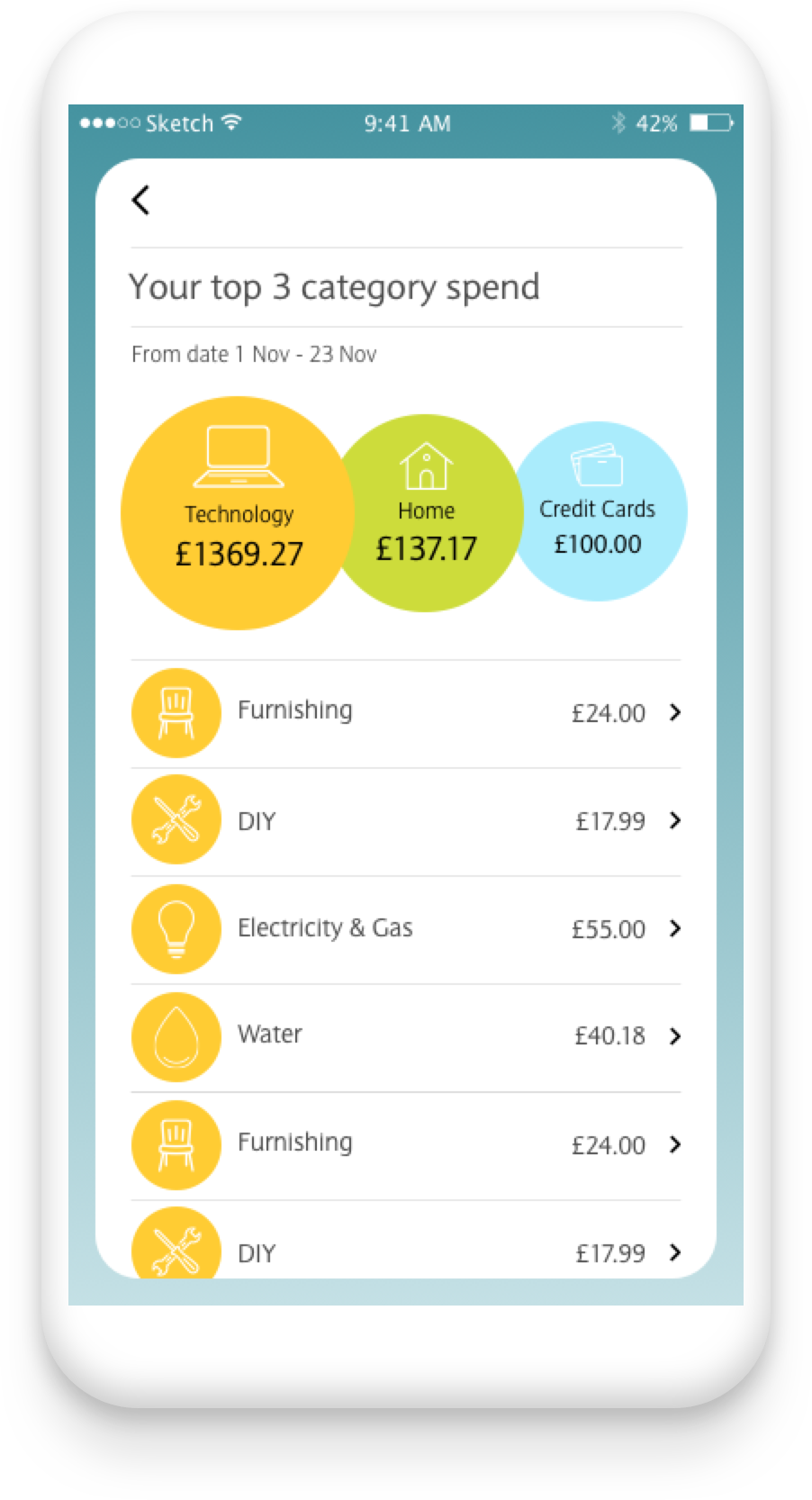
Task: Select the Credit Cards bubble
Action: (x=599, y=511)
